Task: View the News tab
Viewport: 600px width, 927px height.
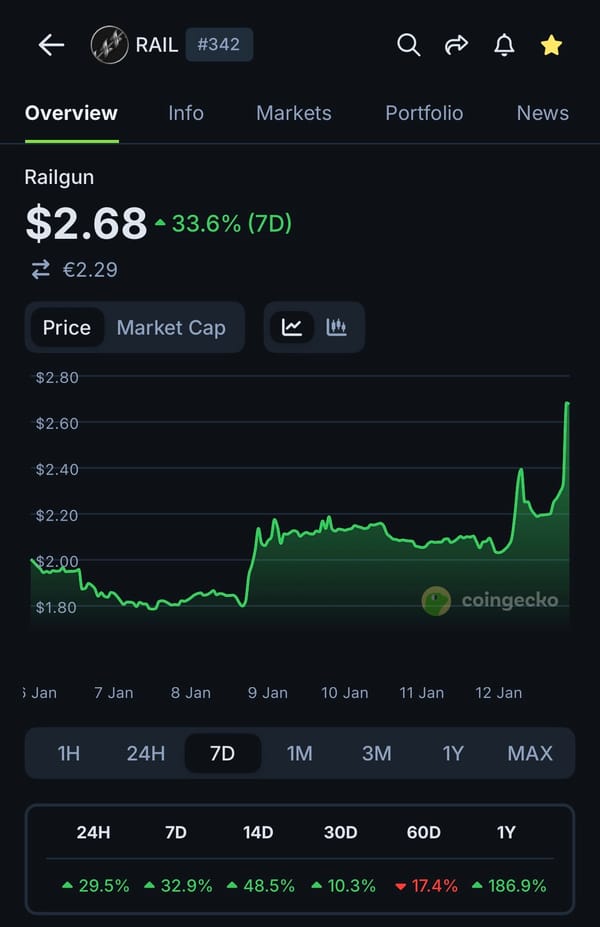Action: point(542,113)
